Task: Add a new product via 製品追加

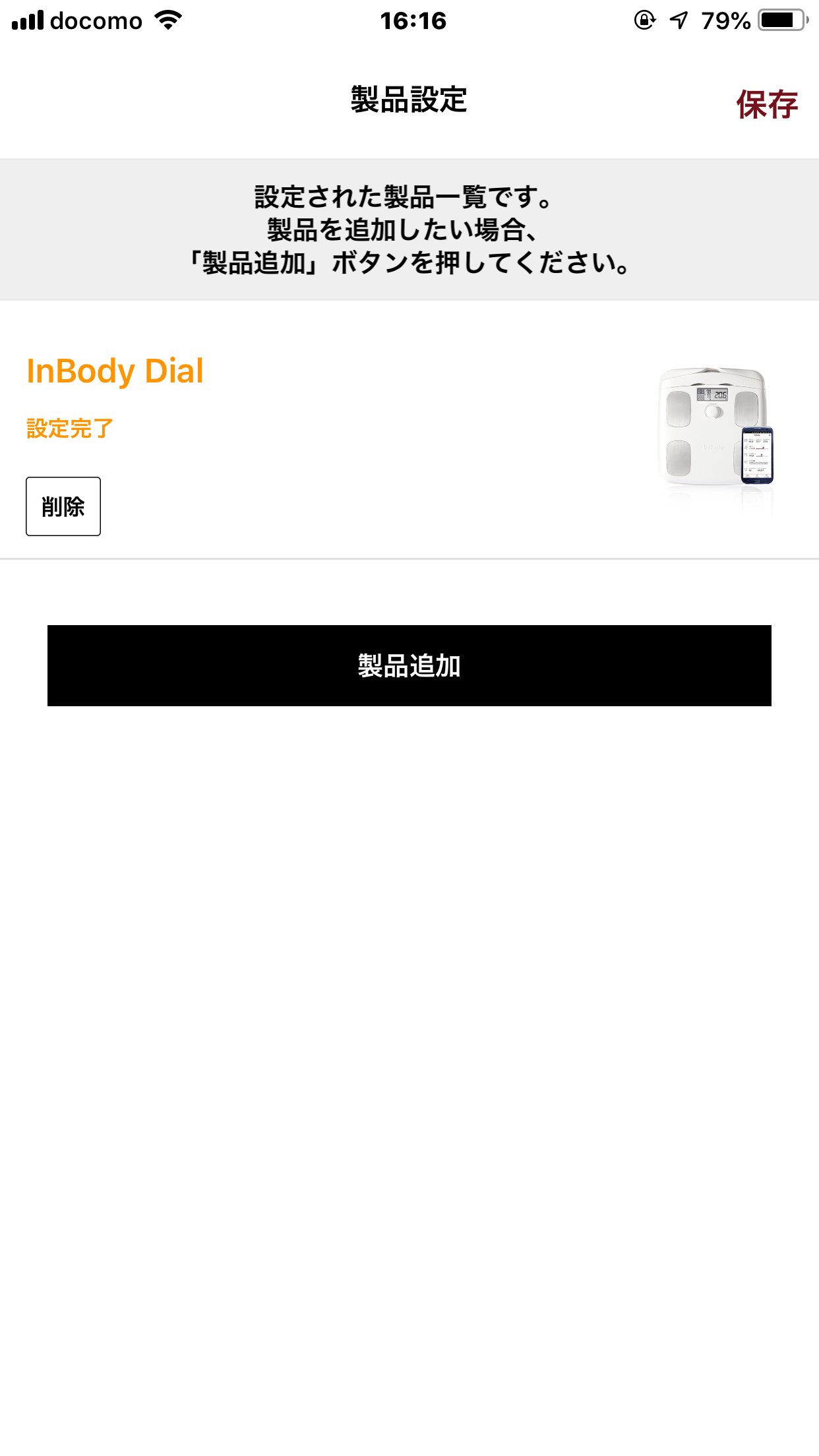Action: (x=409, y=665)
